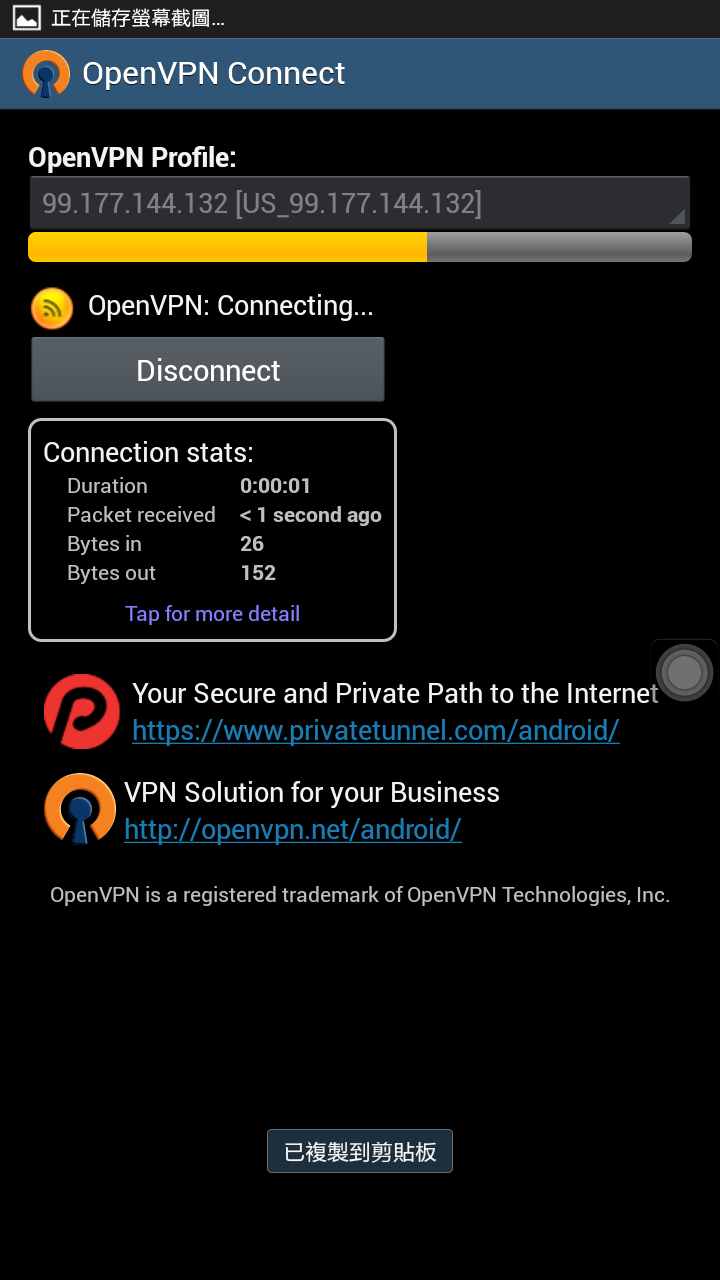Open the OpenVPN Profile dropdown
720x1280 pixels.
point(360,201)
